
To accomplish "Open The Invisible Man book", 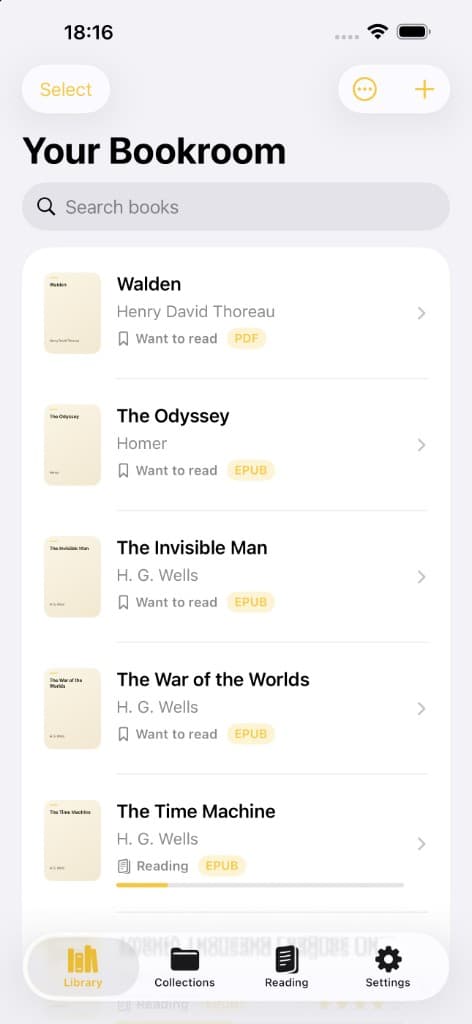I will click(236, 577).
